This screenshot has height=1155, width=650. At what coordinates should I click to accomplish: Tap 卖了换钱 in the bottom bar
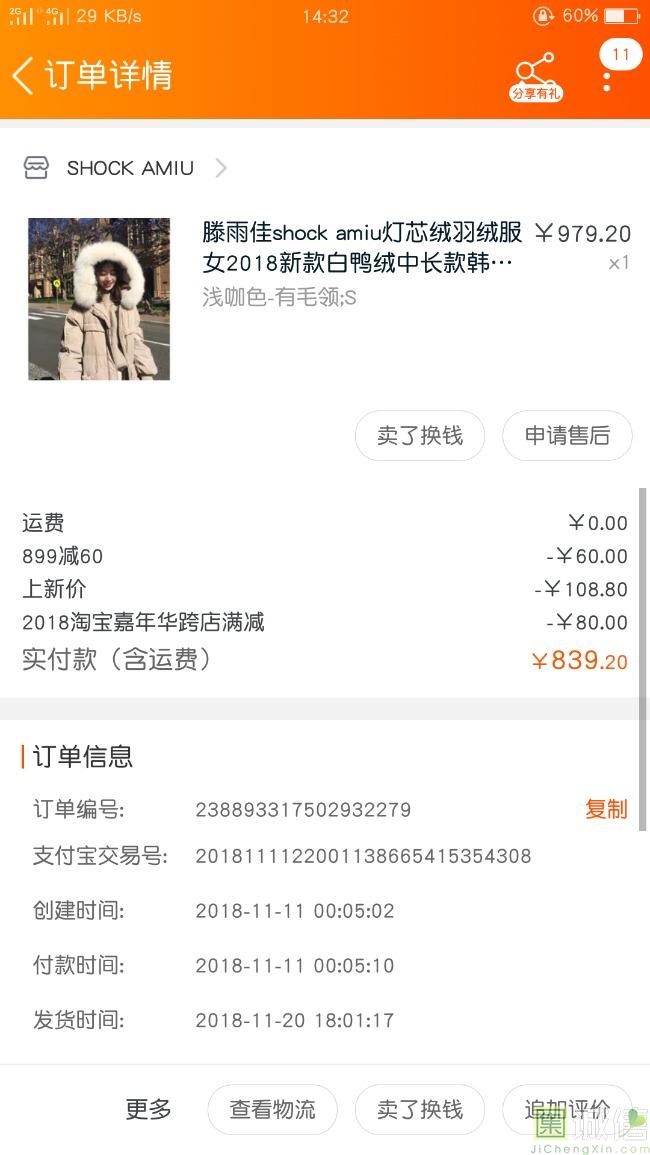tap(420, 1109)
